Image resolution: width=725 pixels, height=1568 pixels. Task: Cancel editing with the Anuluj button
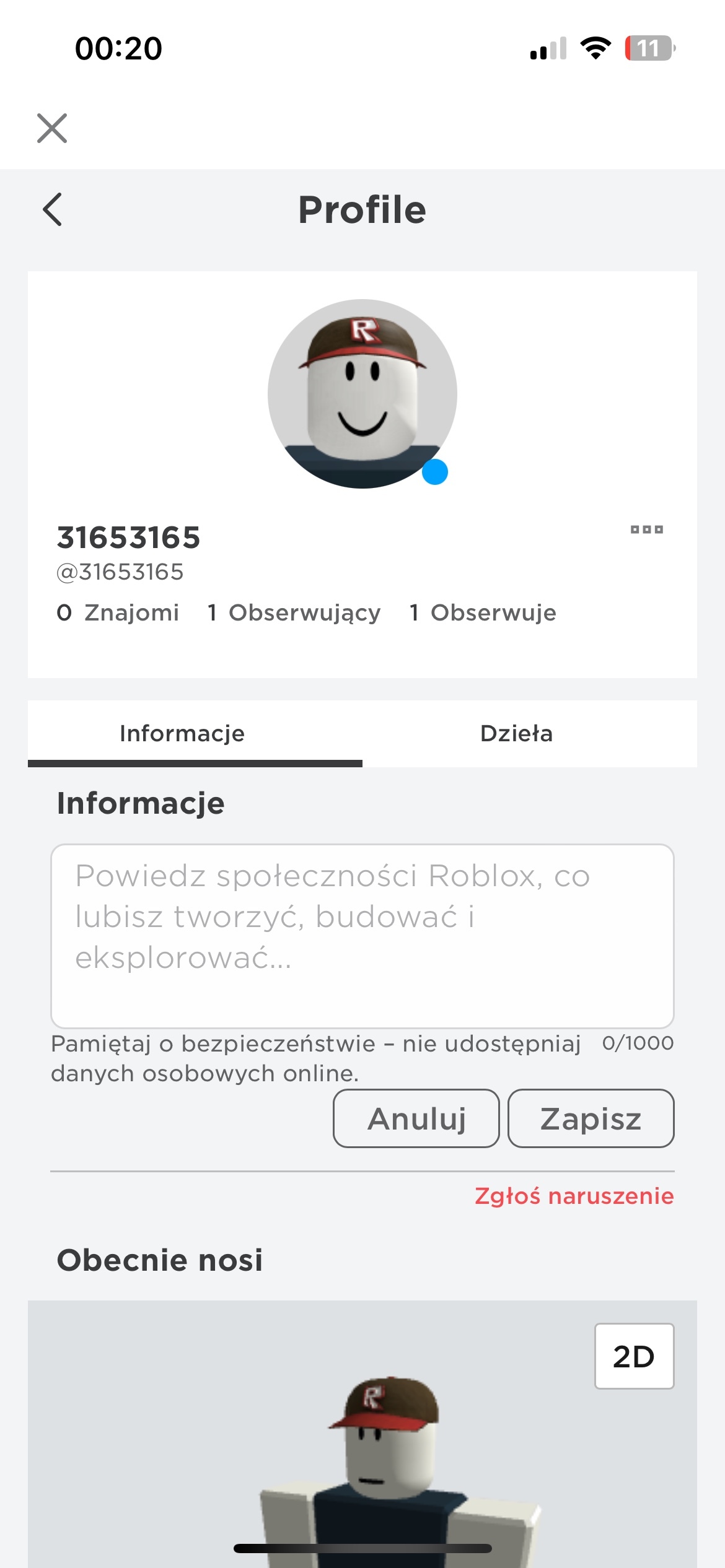point(416,1118)
